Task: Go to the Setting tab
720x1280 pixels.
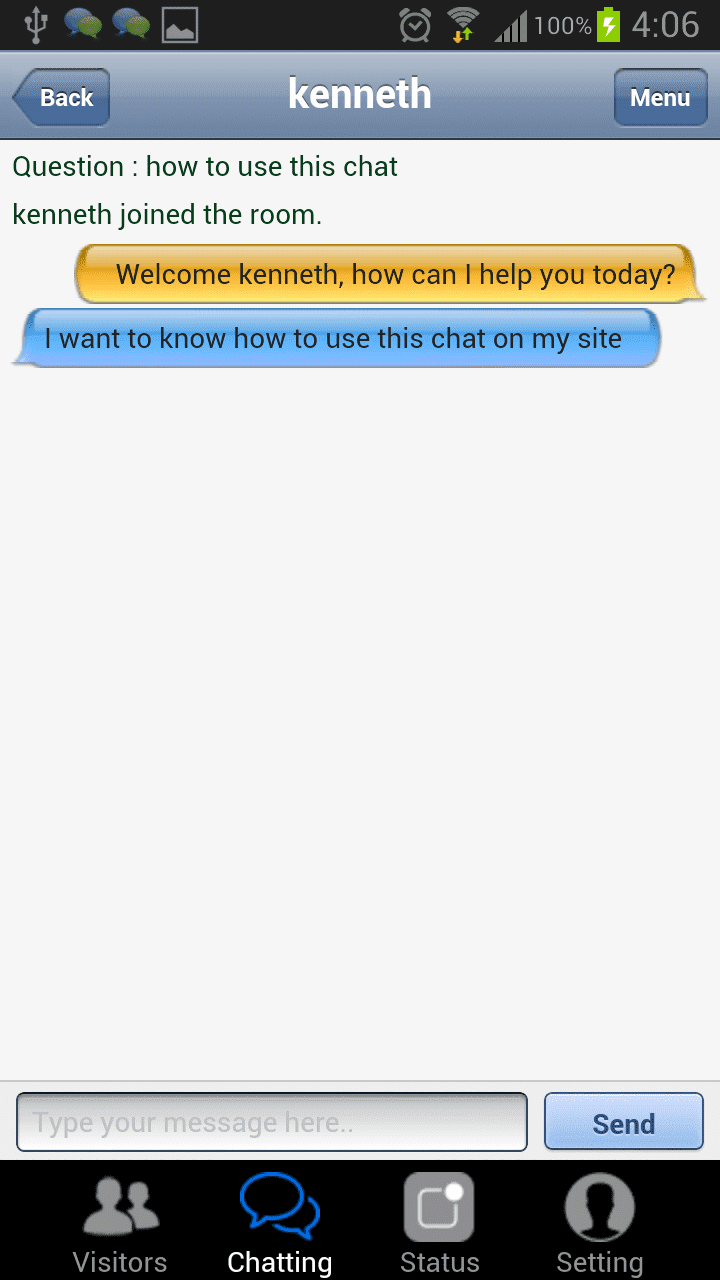Action: click(x=599, y=1222)
